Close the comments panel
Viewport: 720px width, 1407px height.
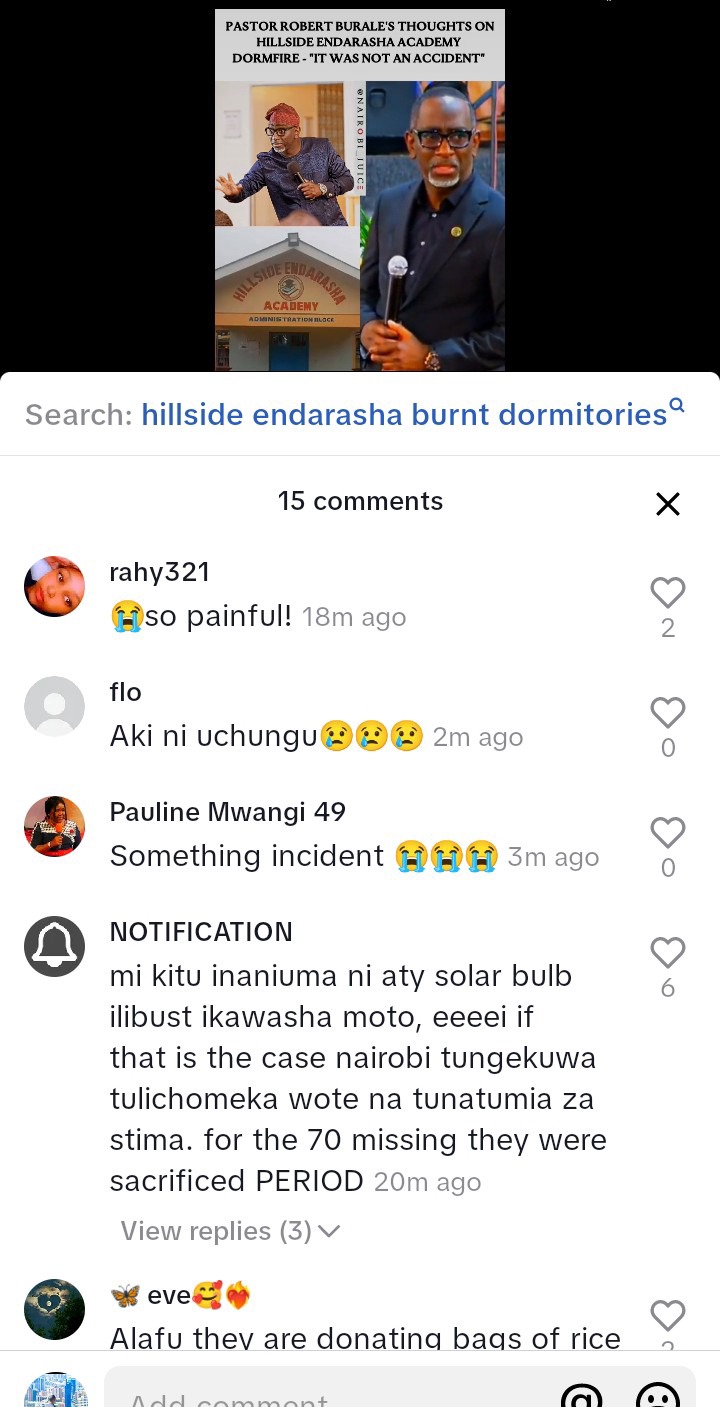[667, 504]
